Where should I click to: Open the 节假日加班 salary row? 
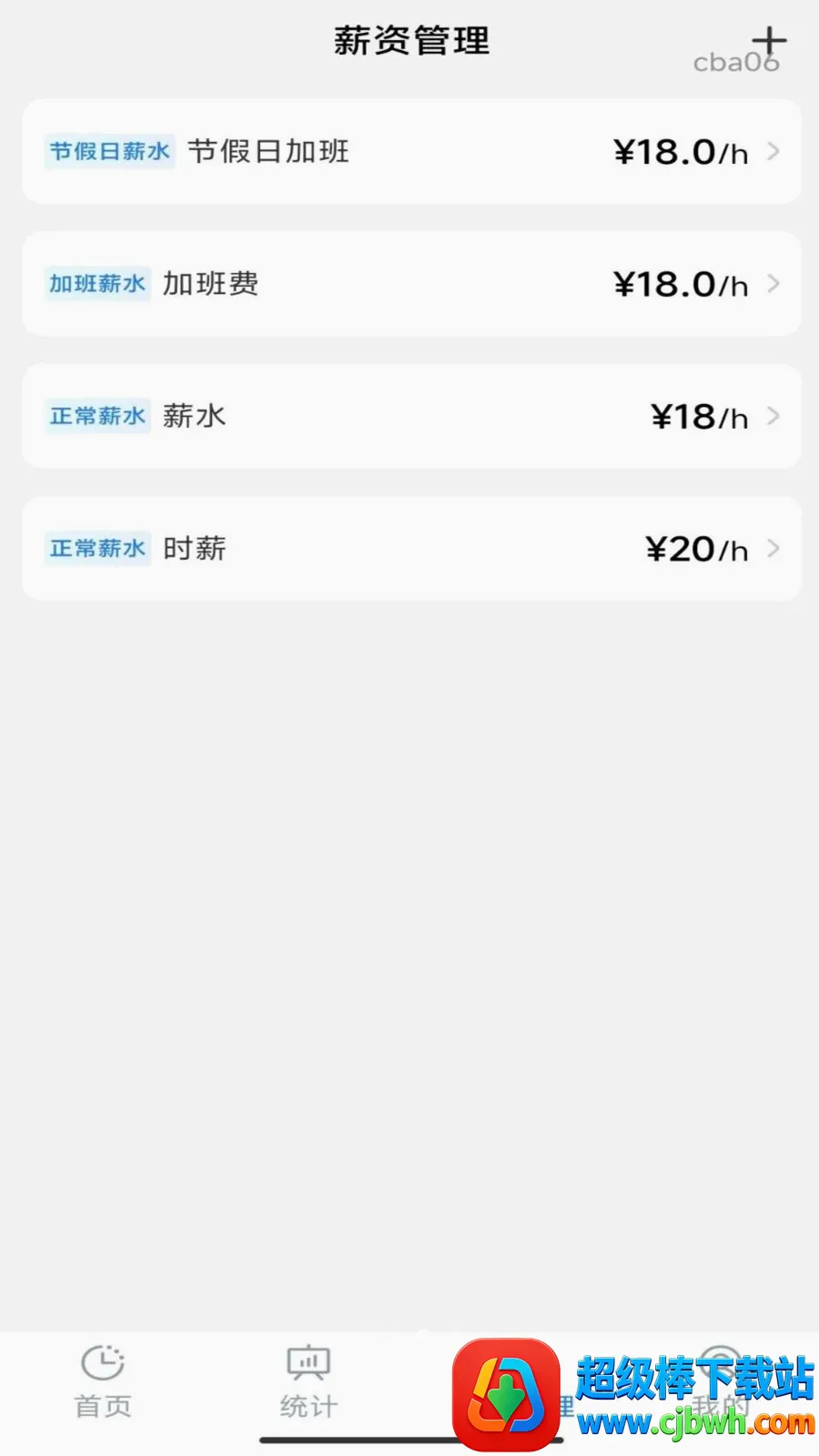click(411, 151)
